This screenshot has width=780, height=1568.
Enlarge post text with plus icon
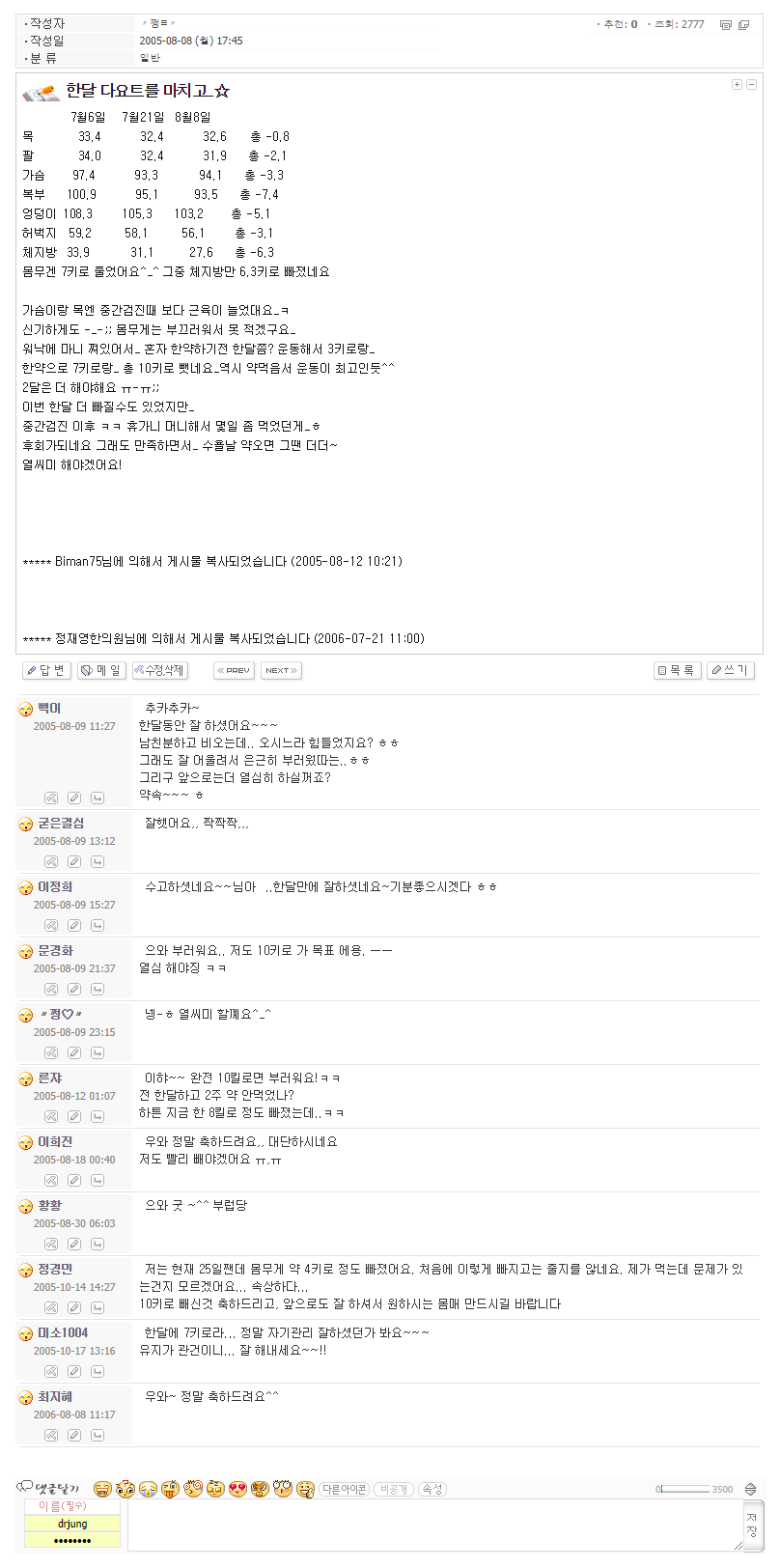click(x=737, y=85)
